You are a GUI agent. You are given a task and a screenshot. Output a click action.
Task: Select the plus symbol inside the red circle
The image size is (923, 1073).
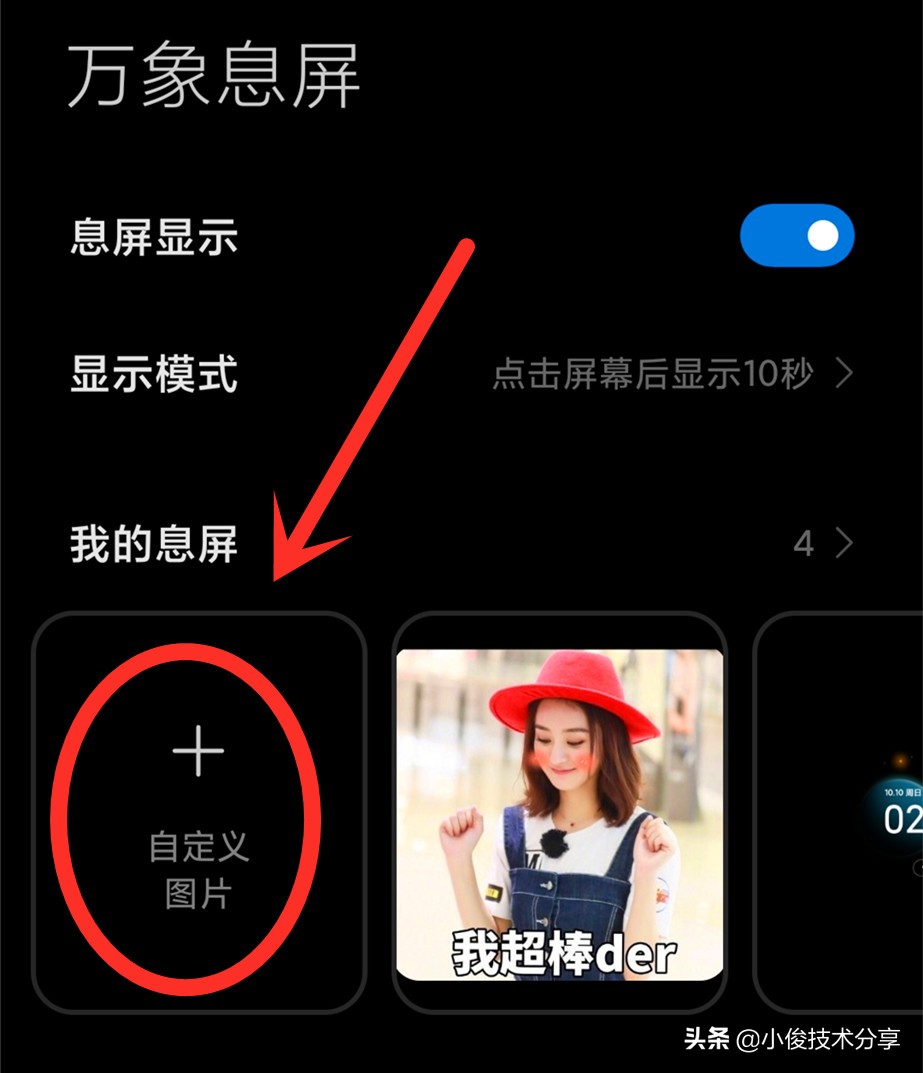(x=200, y=750)
